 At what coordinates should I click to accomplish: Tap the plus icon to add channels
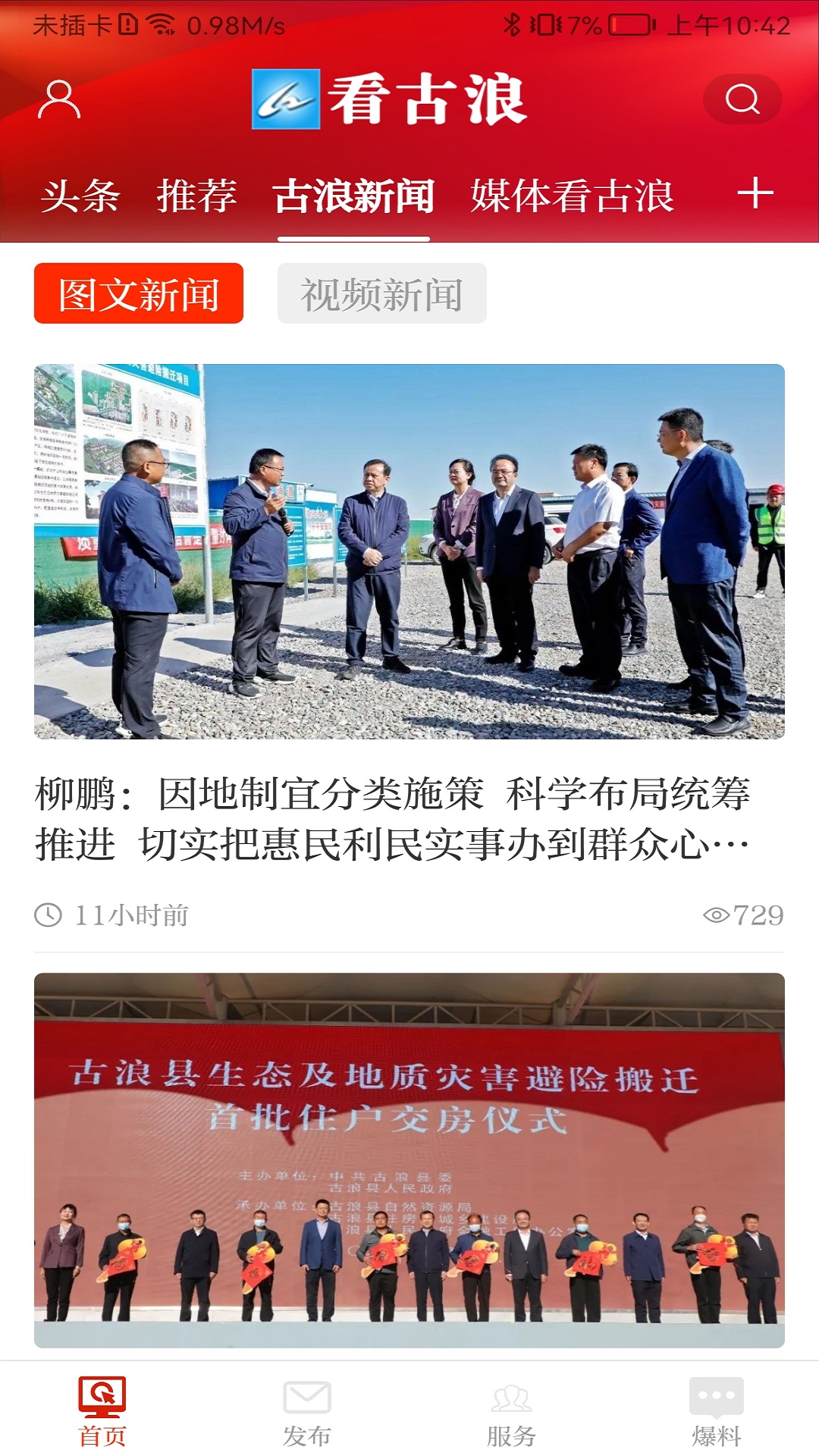[x=755, y=193]
